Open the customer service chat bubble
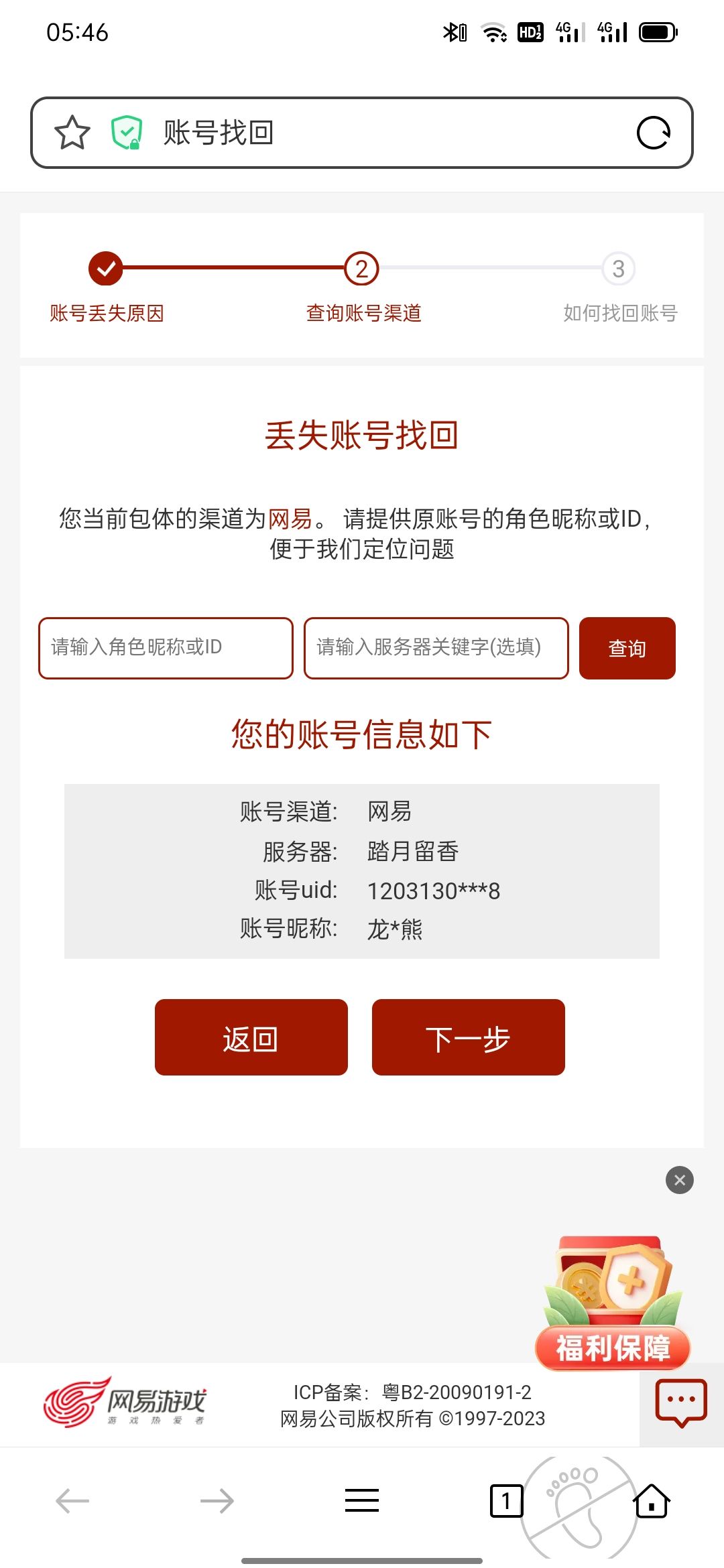The image size is (724, 1568). pos(681,1402)
